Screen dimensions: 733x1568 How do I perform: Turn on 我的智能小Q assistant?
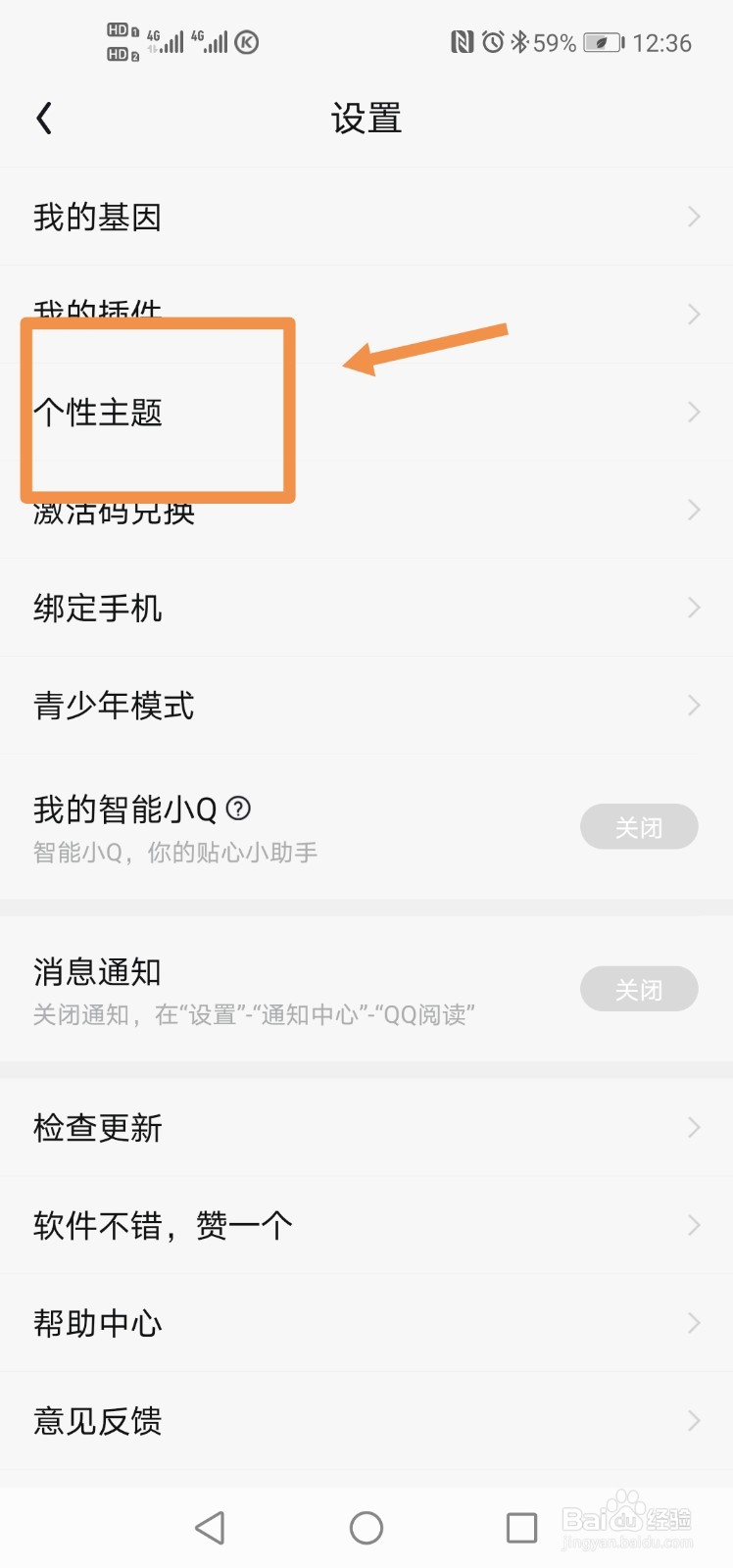(x=639, y=827)
